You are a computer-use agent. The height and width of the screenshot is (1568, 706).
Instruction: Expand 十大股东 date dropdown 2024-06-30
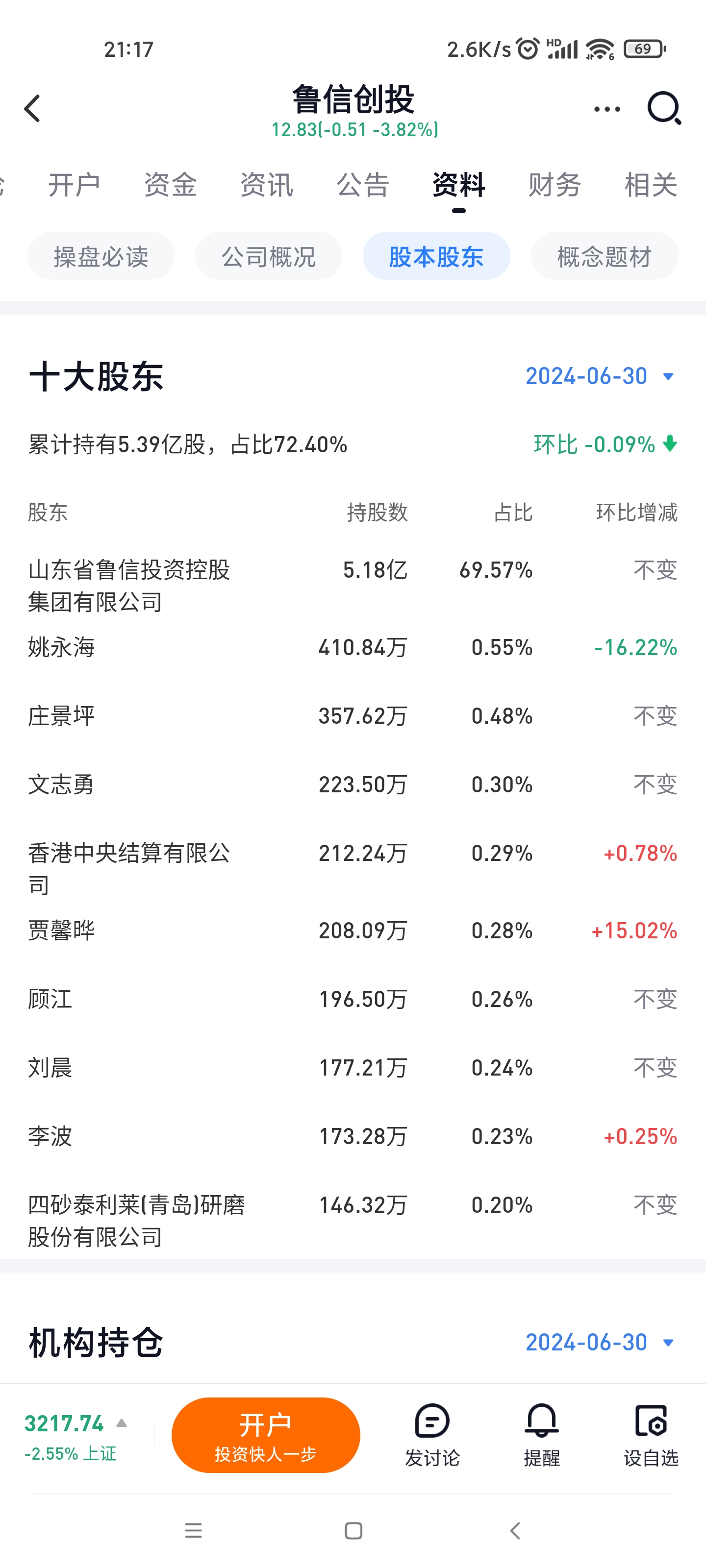pyautogui.click(x=600, y=376)
